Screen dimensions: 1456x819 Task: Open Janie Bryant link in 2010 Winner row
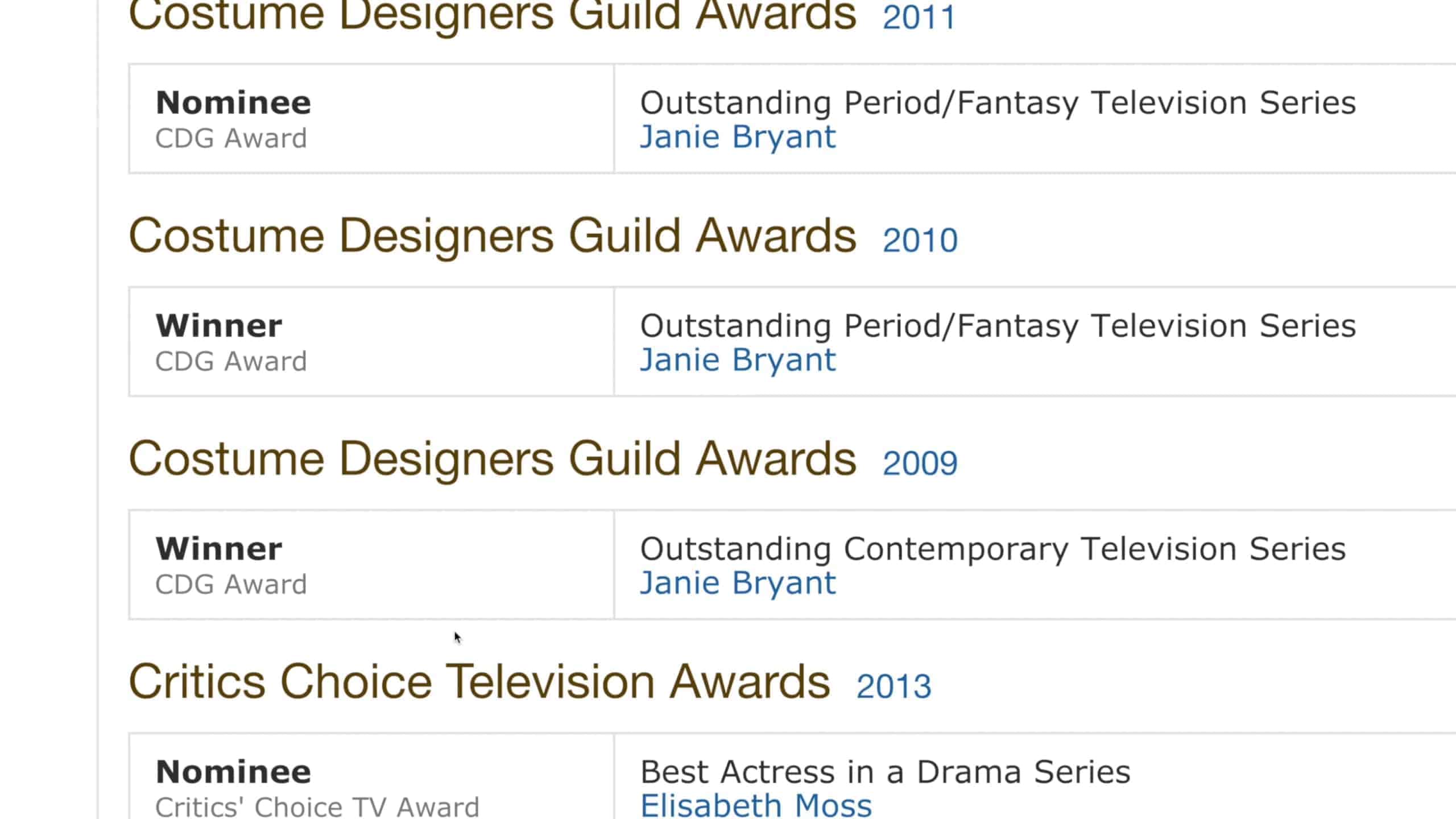[x=738, y=360]
